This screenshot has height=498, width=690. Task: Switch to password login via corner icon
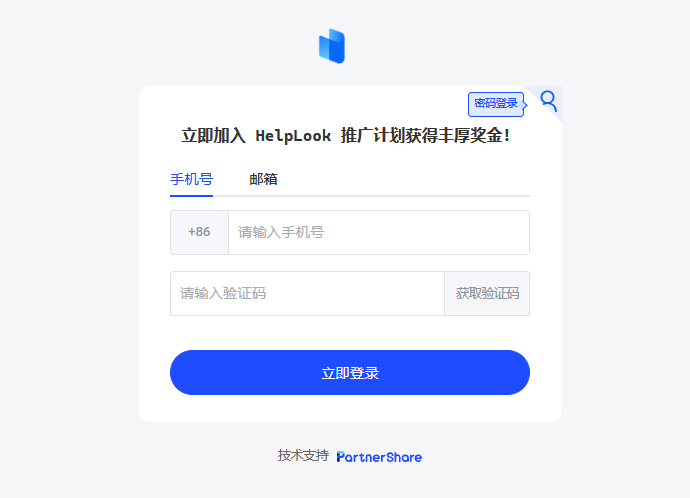click(x=548, y=100)
